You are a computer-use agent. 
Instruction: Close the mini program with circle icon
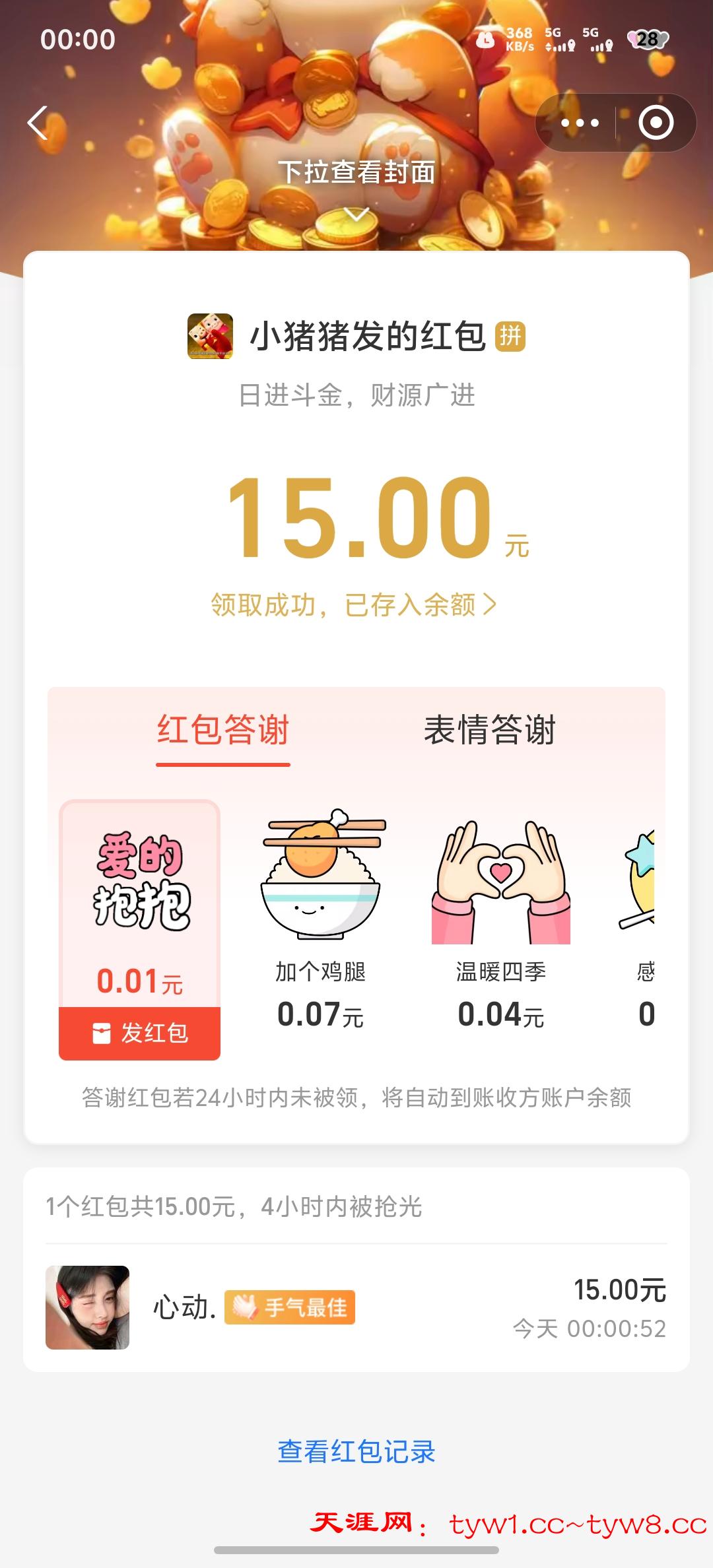656,123
